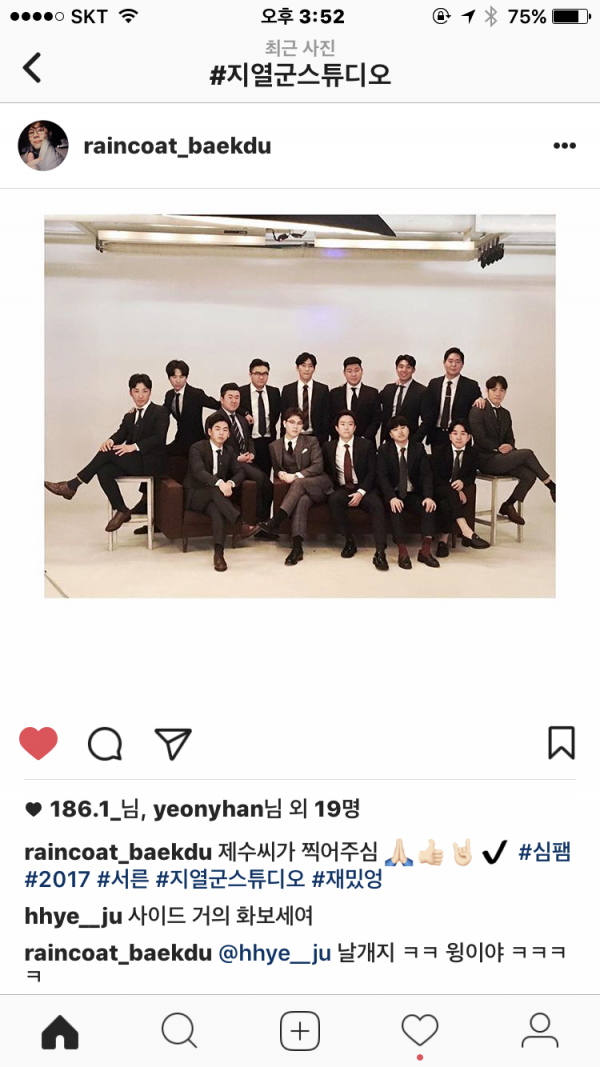Save the post with the bookmark icon
The width and height of the screenshot is (600, 1067).
[561, 743]
